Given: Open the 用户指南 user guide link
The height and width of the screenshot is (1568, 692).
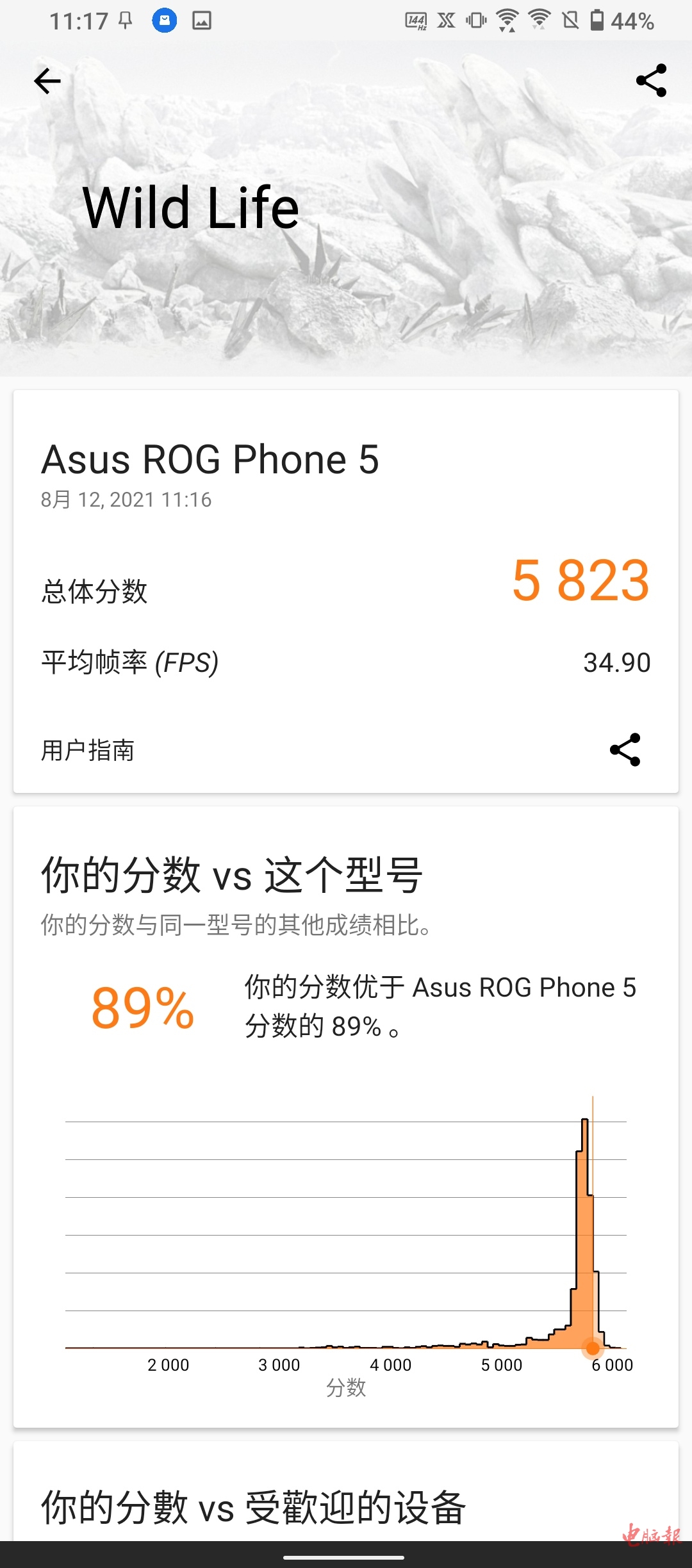Looking at the screenshot, I should point(88,750).
